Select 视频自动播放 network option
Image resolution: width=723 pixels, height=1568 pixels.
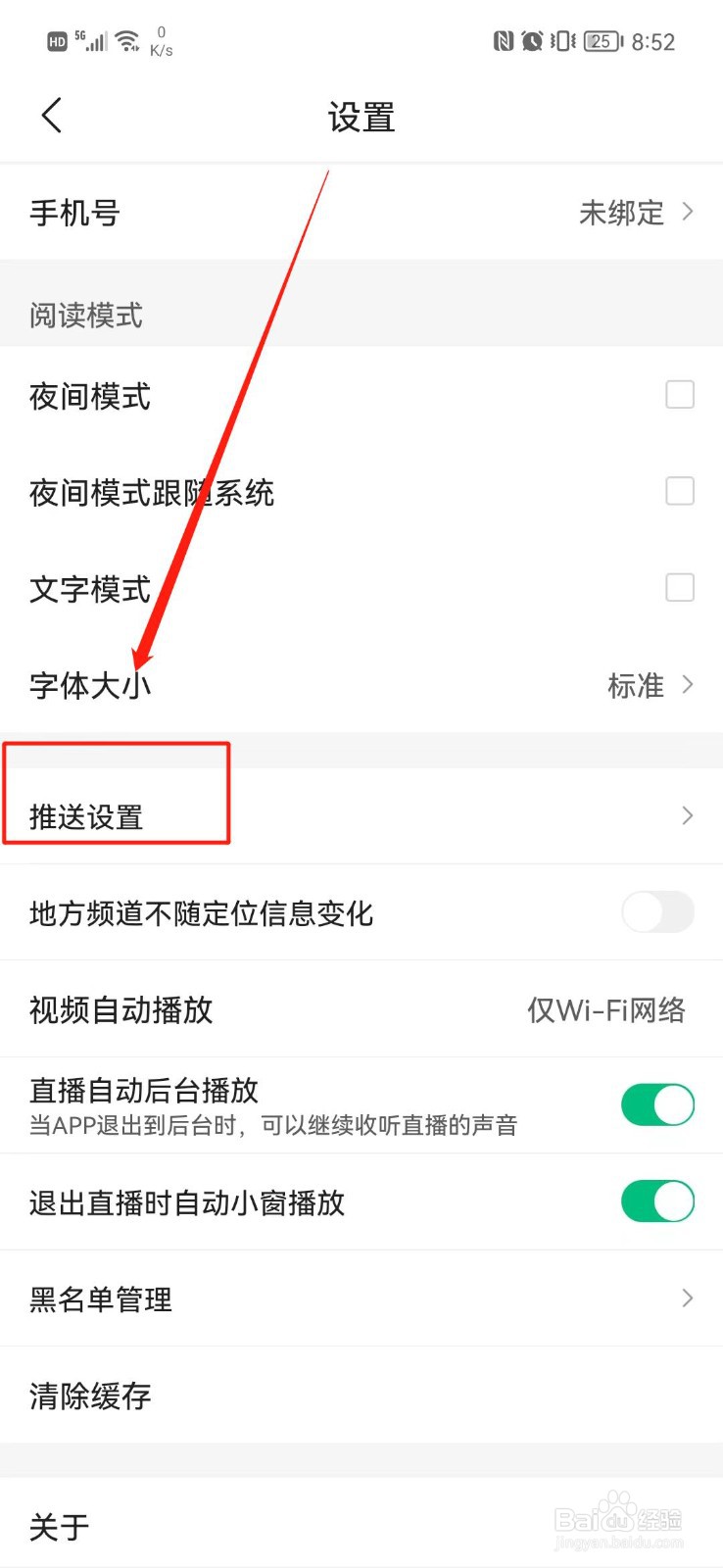[x=361, y=1009]
